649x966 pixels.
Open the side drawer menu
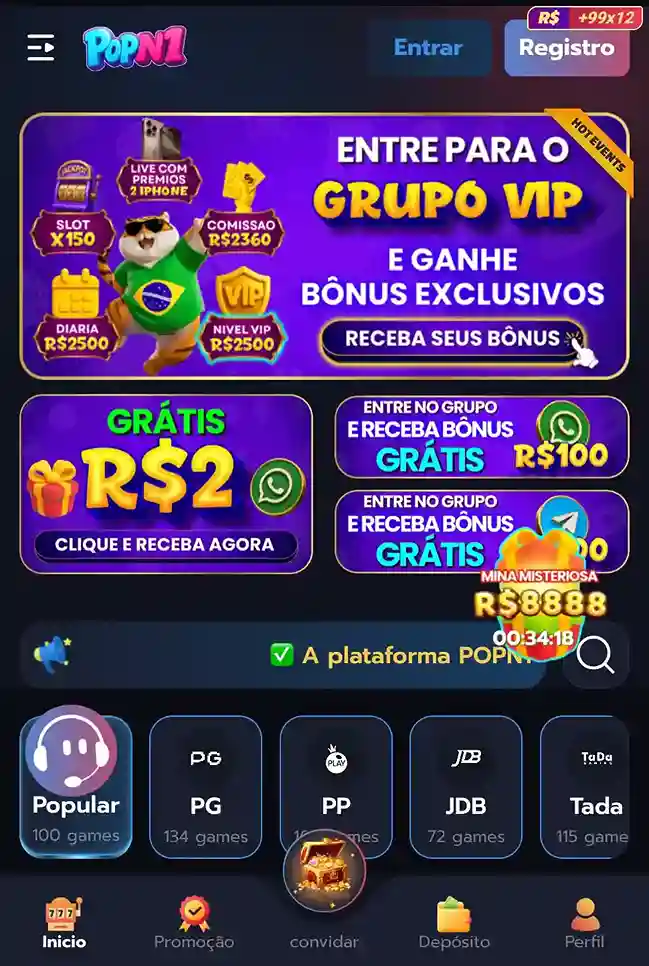[40, 47]
